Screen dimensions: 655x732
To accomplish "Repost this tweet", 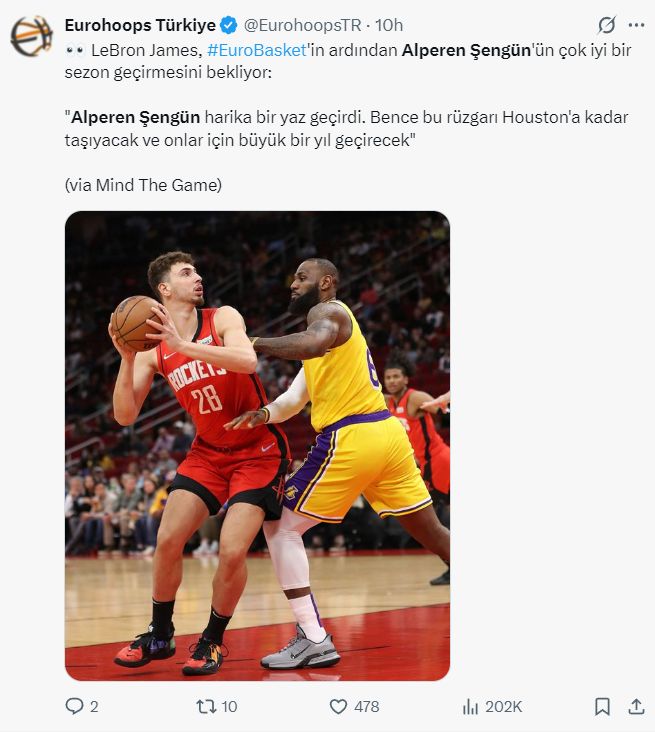I will click(x=205, y=706).
